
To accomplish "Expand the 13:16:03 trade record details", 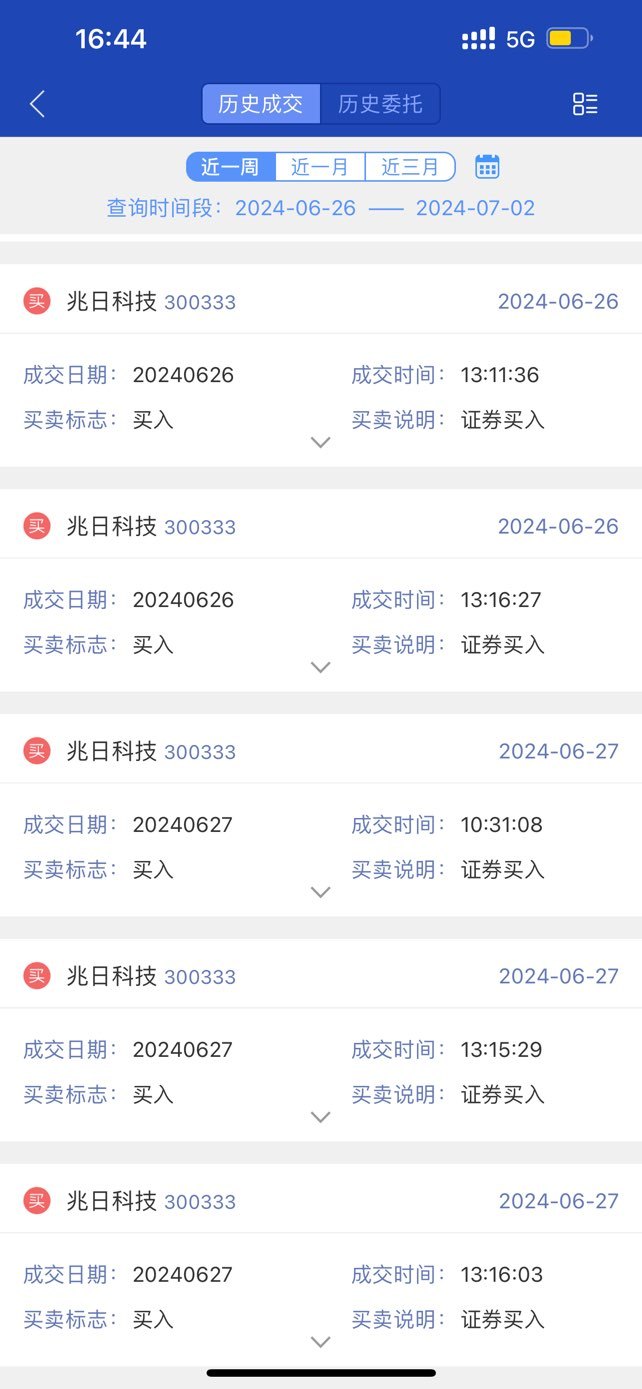I will click(321, 1342).
